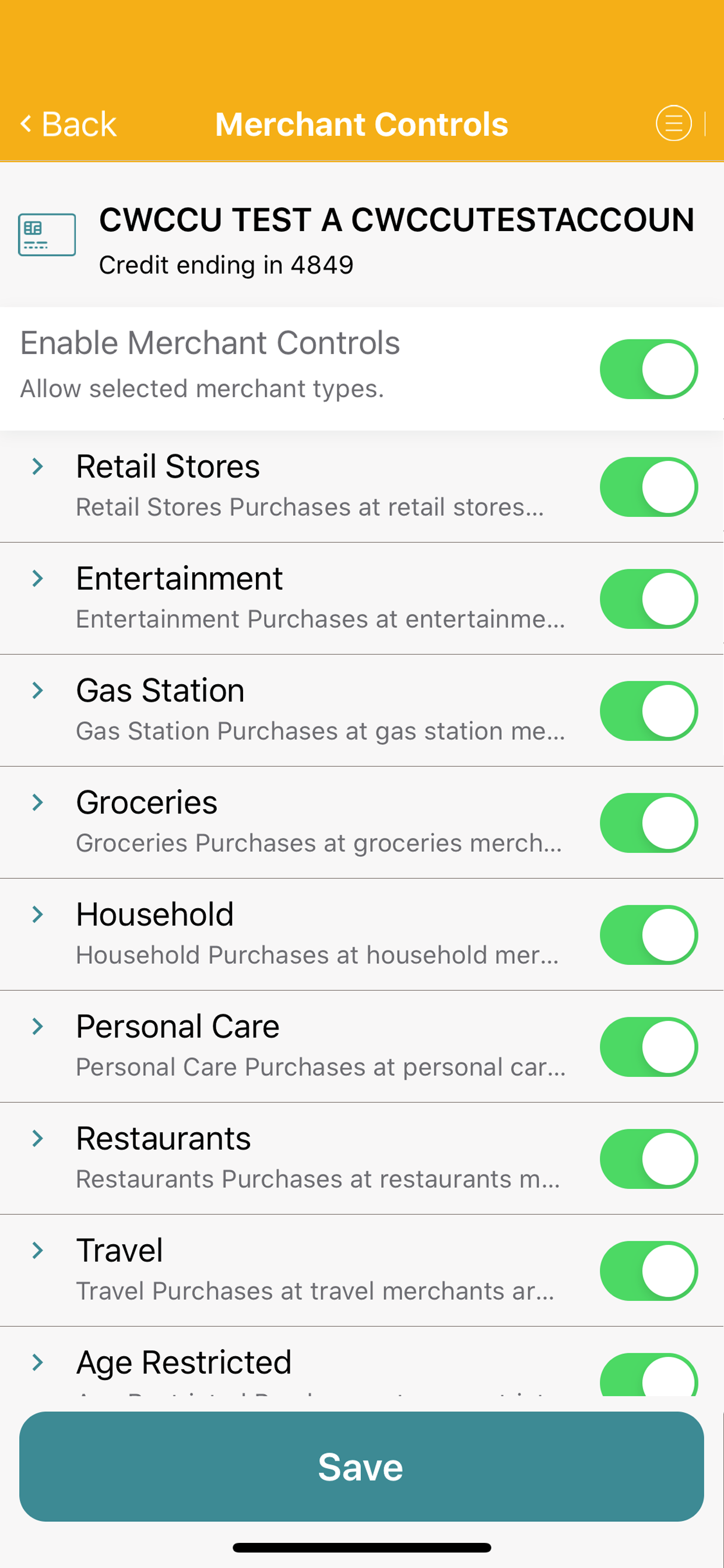This screenshot has width=724, height=1568.
Task: Expand the Age Restricted chevron
Action: tap(38, 1362)
